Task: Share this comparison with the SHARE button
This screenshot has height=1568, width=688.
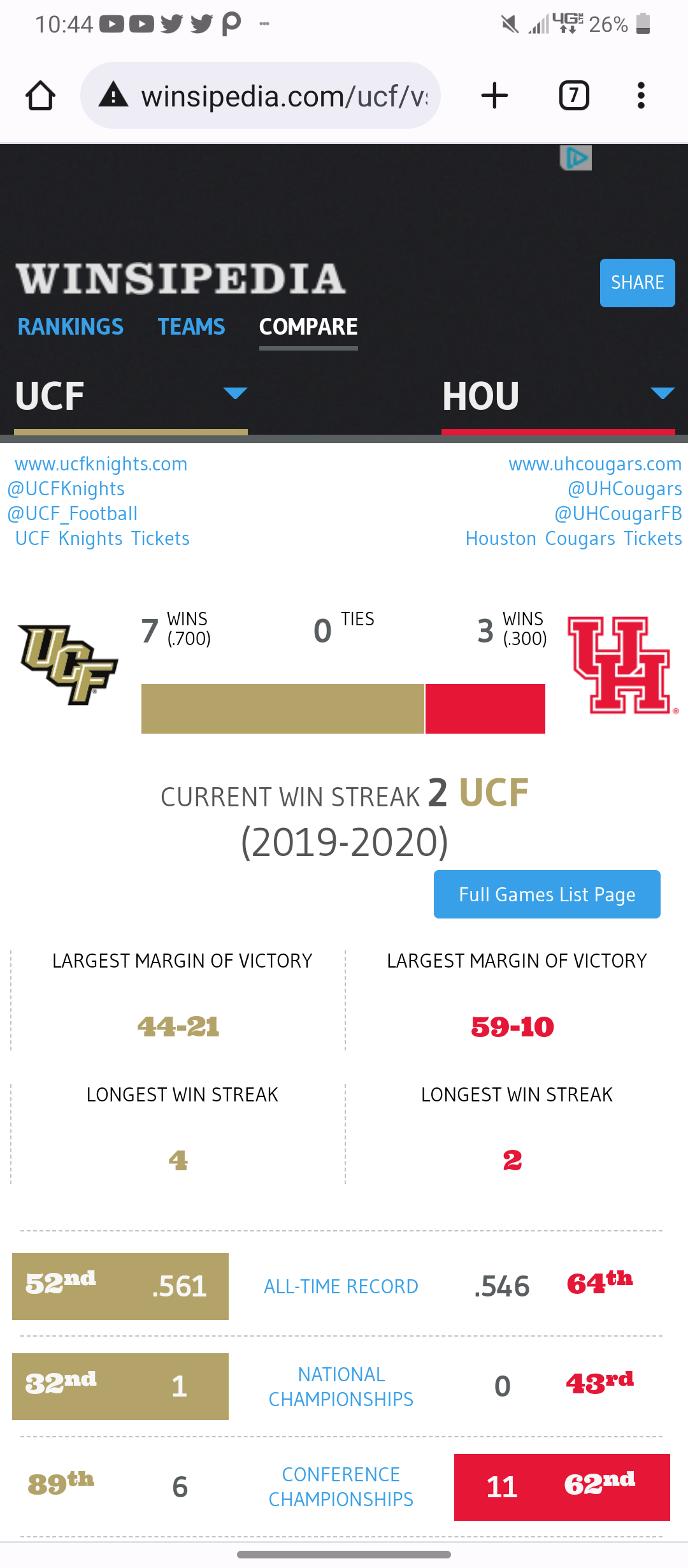Action: (x=637, y=282)
